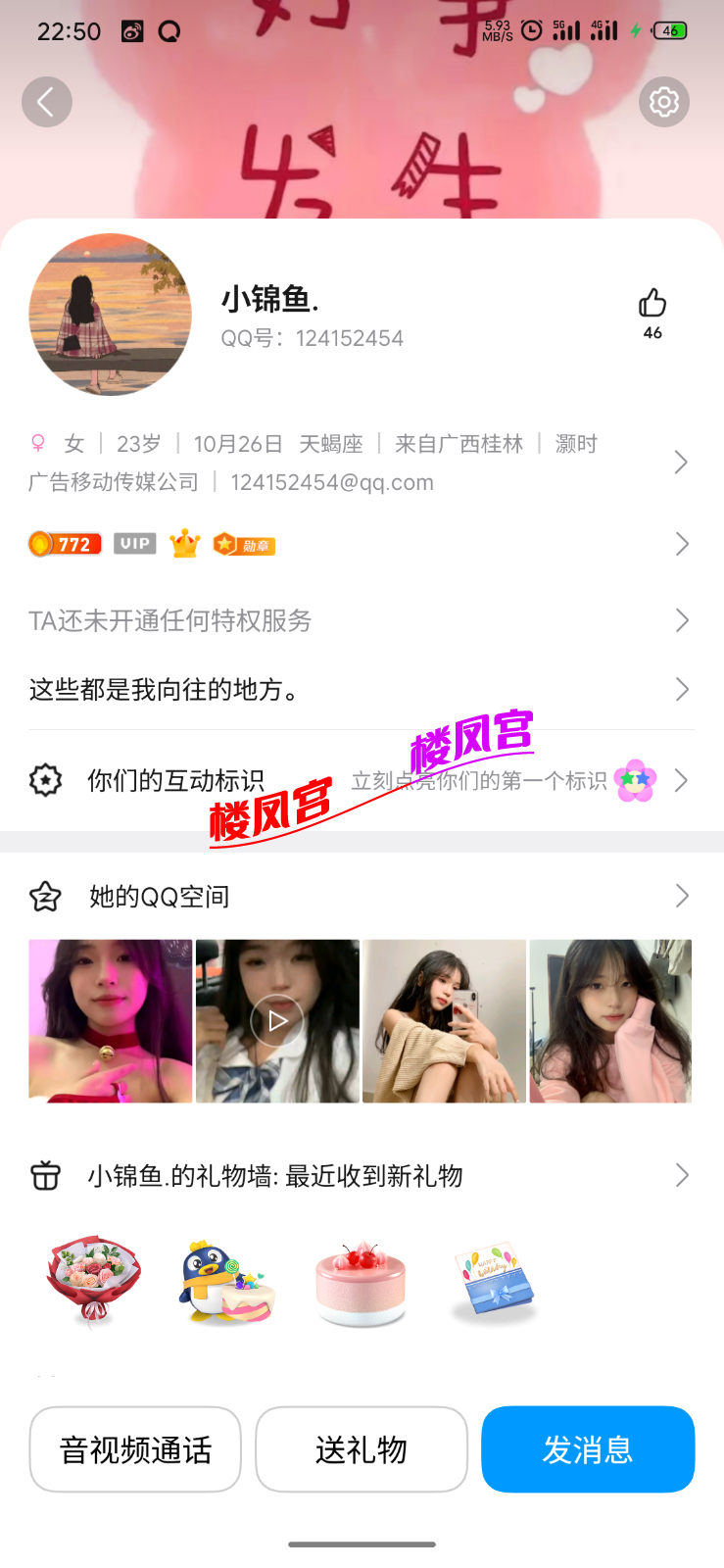
Task: Open the 772 coin level badge
Action: tap(65, 544)
